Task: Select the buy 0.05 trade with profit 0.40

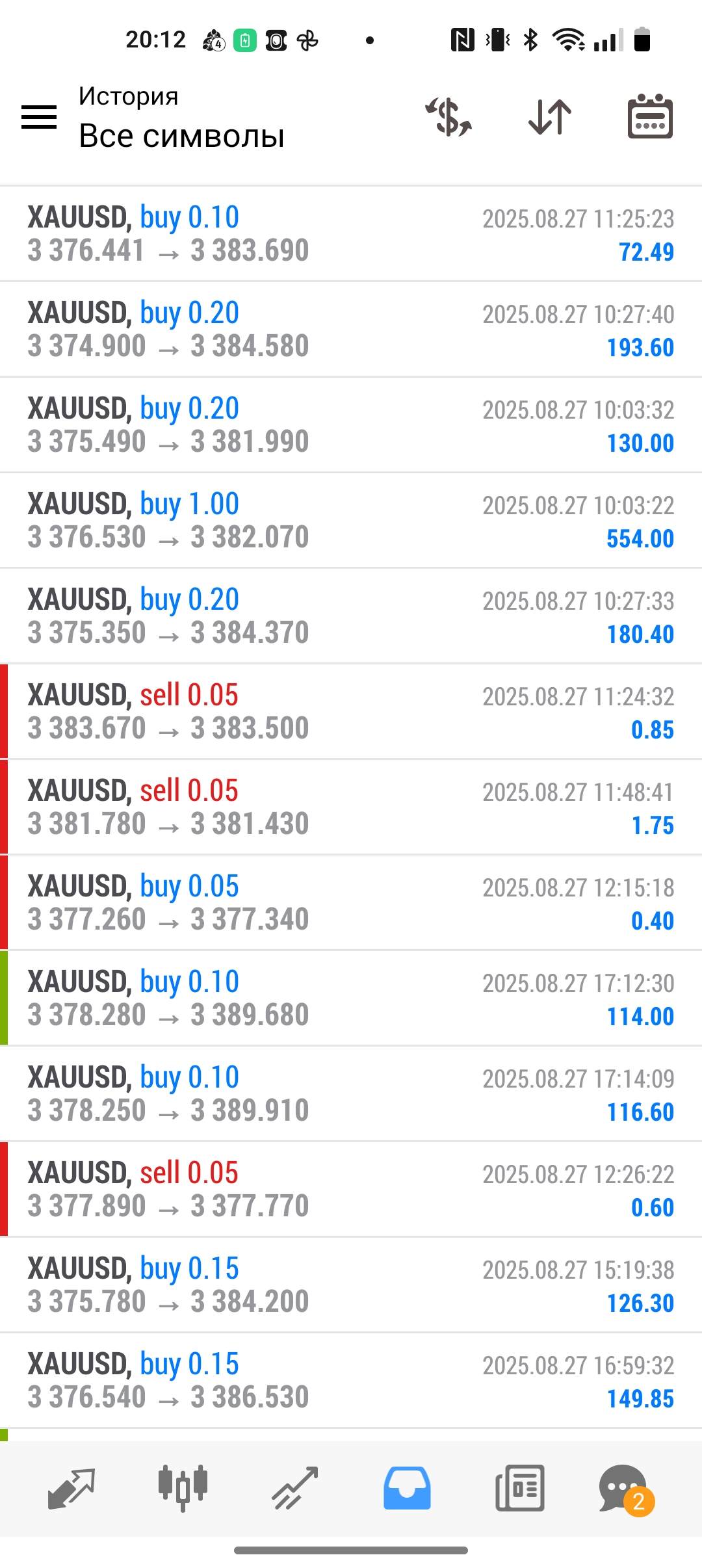Action: tap(351, 903)
